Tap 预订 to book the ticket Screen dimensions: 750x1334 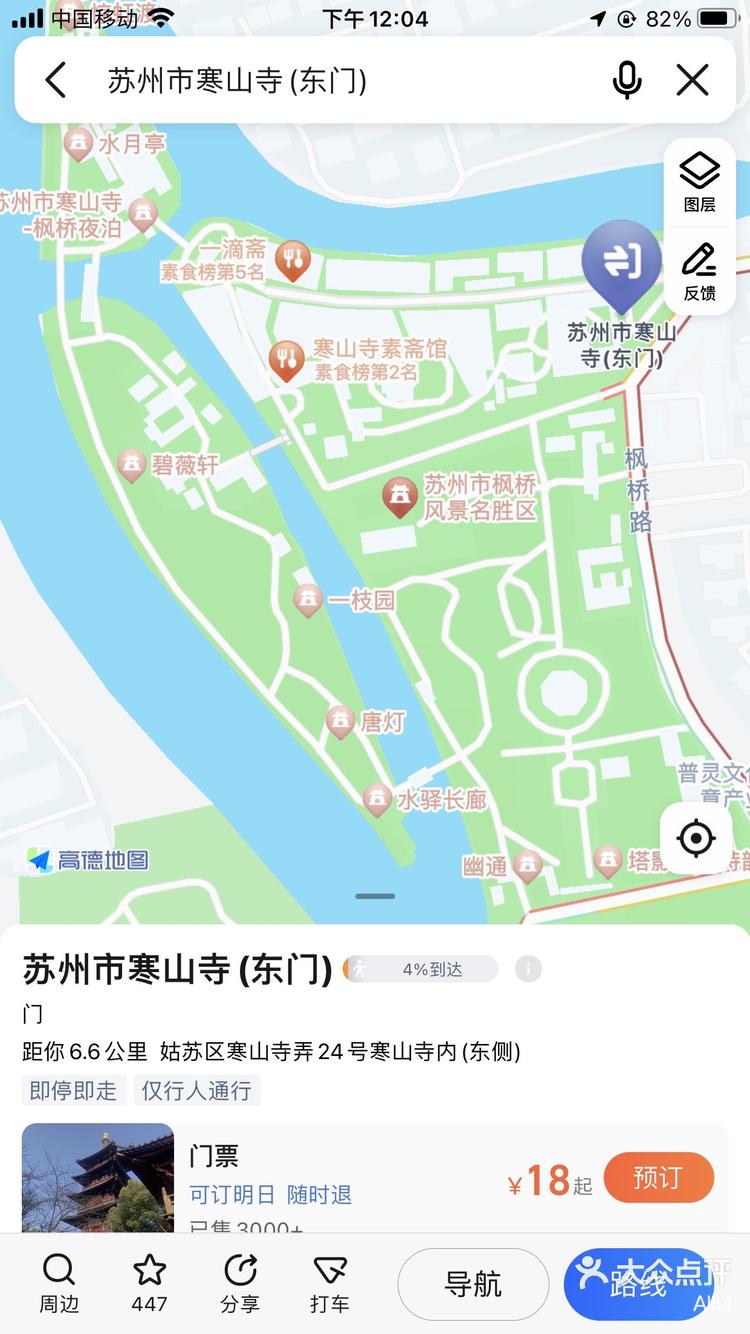[658, 1178]
